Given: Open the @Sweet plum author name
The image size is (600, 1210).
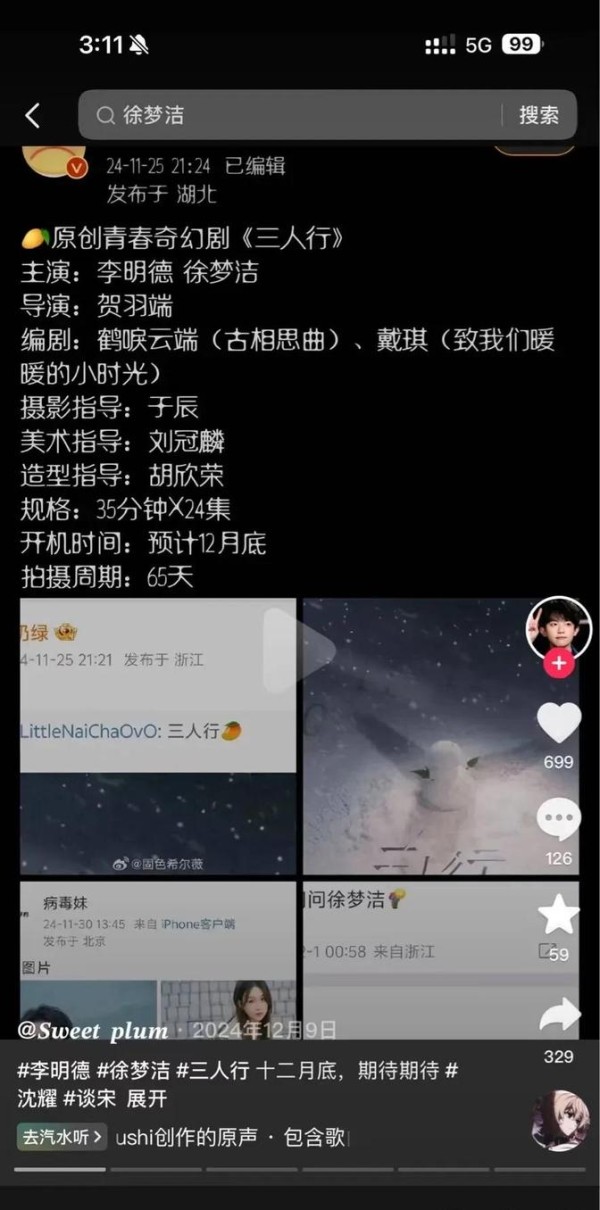Looking at the screenshot, I should pos(95,1031).
